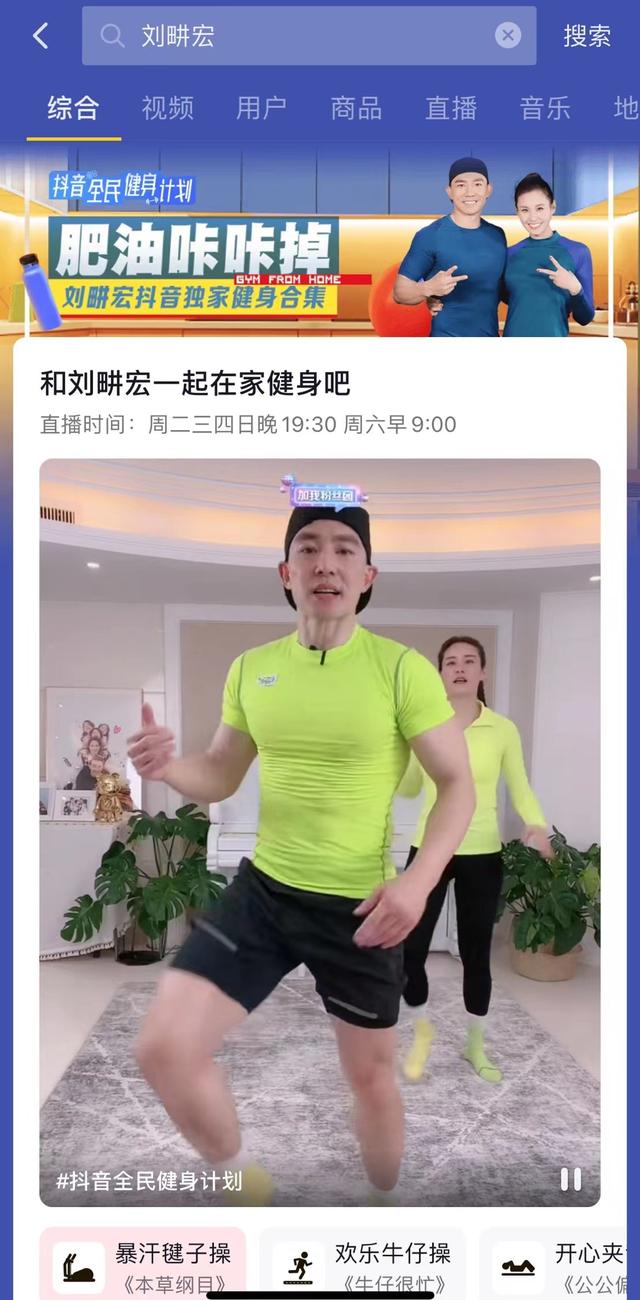
Task: Select the 综合 tab
Action: (x=73, y=108)
